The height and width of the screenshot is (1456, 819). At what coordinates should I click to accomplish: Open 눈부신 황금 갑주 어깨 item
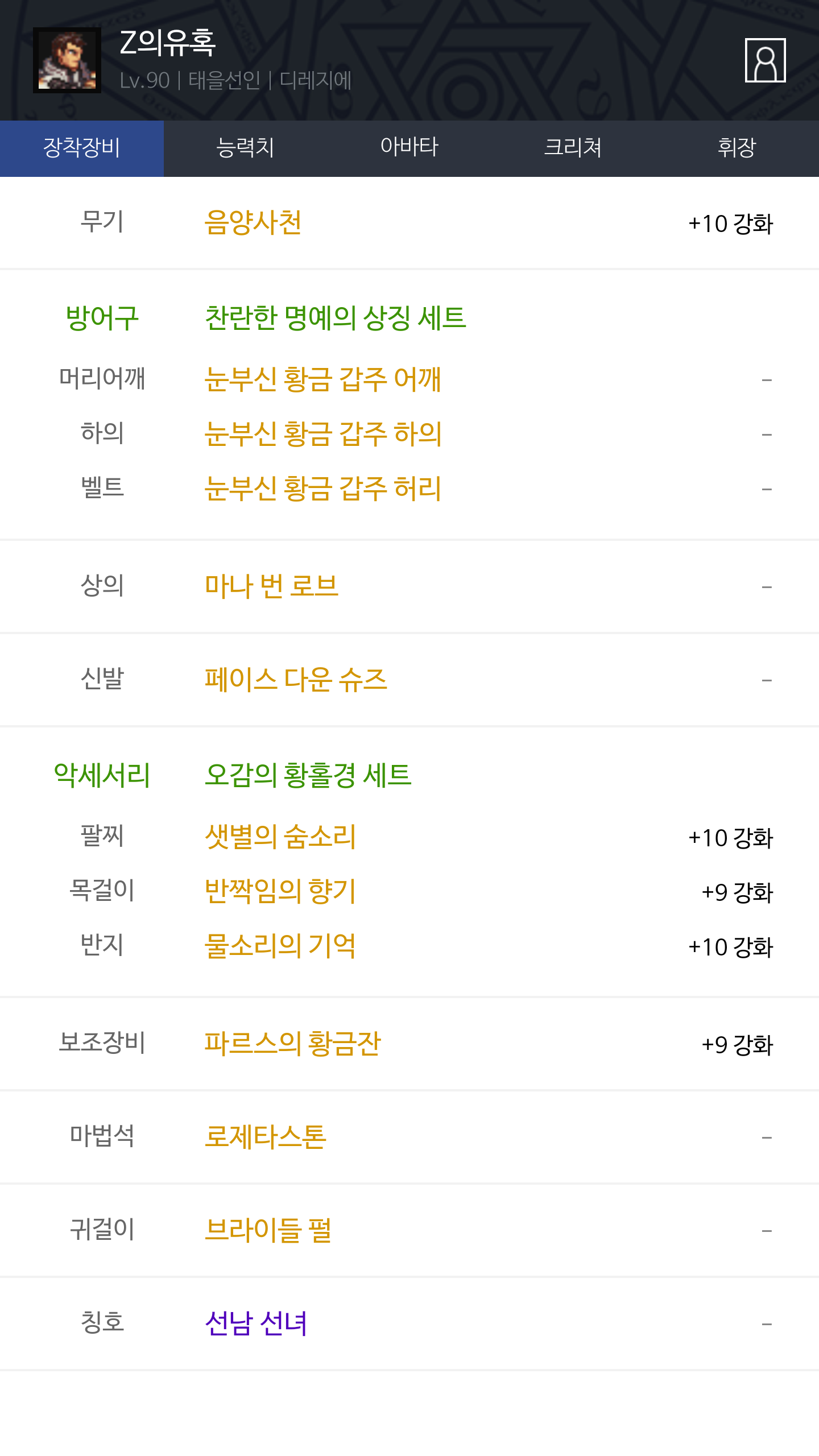(x=322, y=379)
